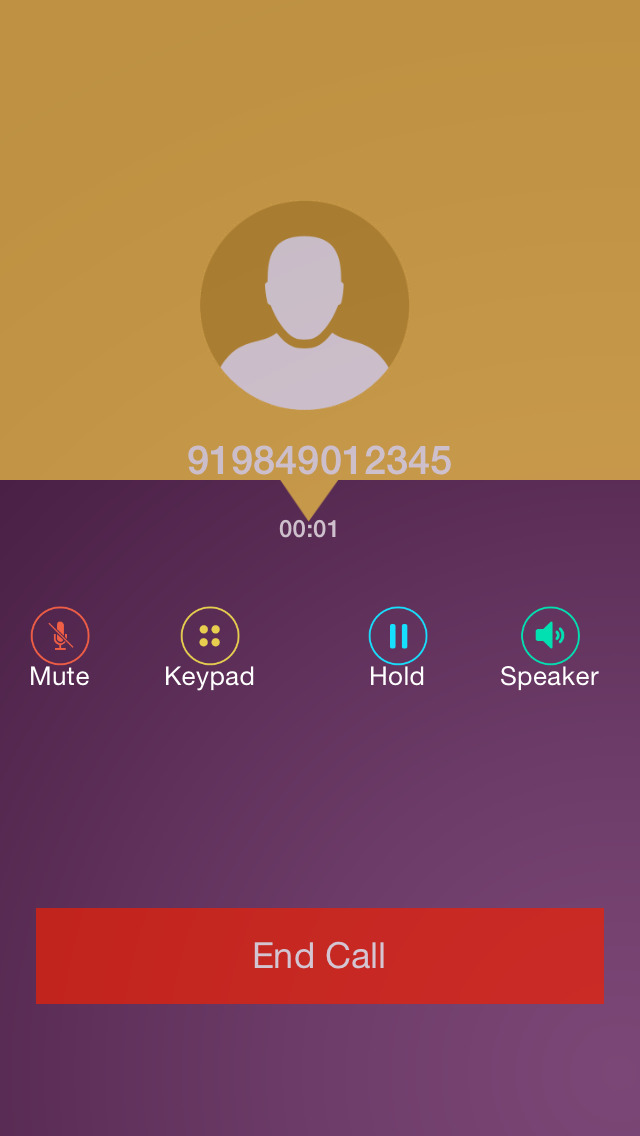Tap End Call to hang up

[x=320, y=956]
